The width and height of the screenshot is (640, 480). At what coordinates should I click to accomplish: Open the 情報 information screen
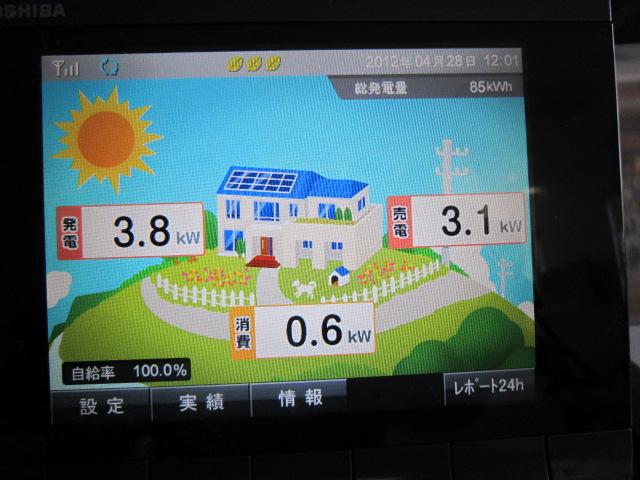click(x=299, y=399)
